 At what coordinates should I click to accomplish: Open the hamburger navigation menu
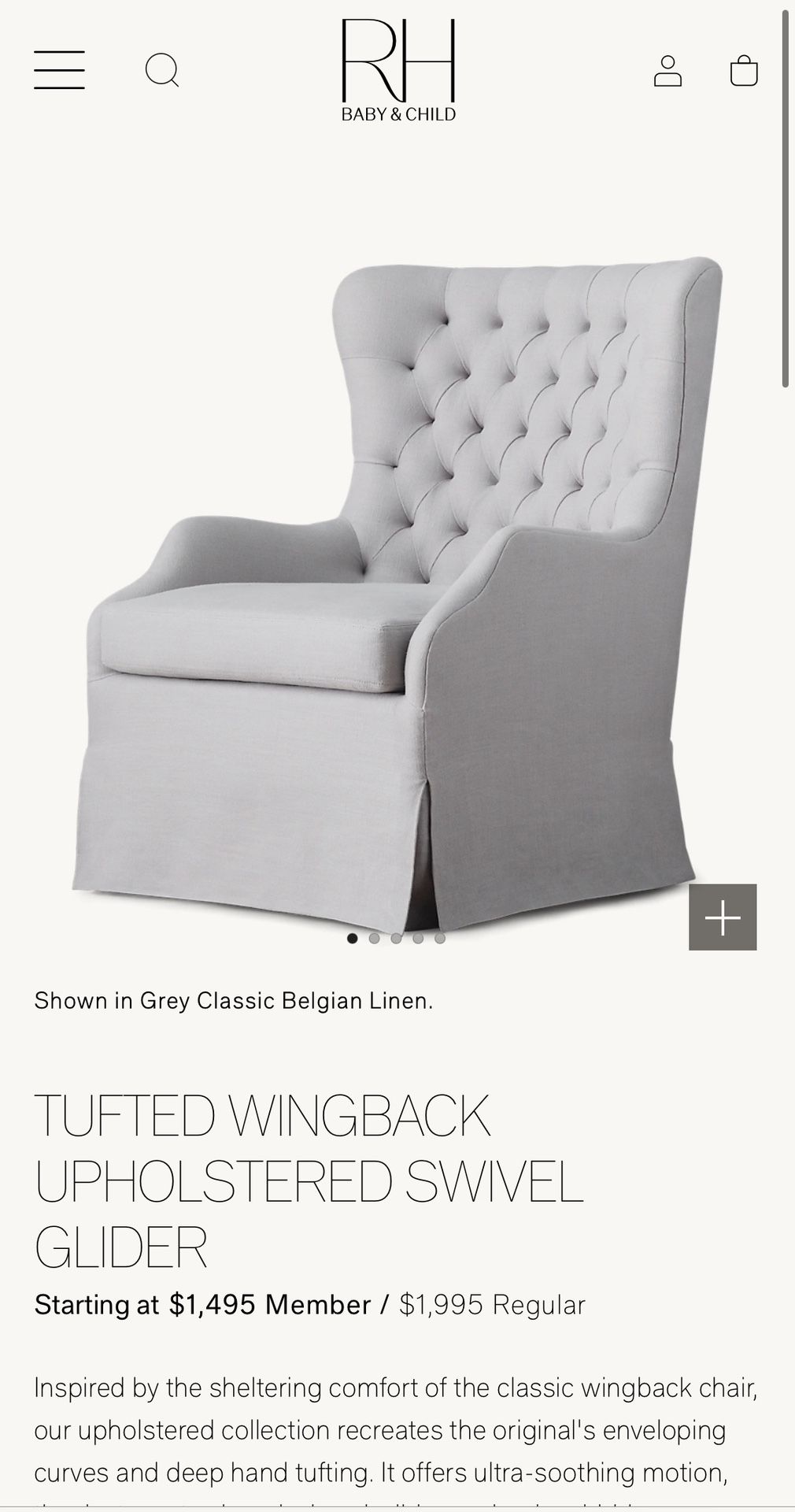[59, 69]
